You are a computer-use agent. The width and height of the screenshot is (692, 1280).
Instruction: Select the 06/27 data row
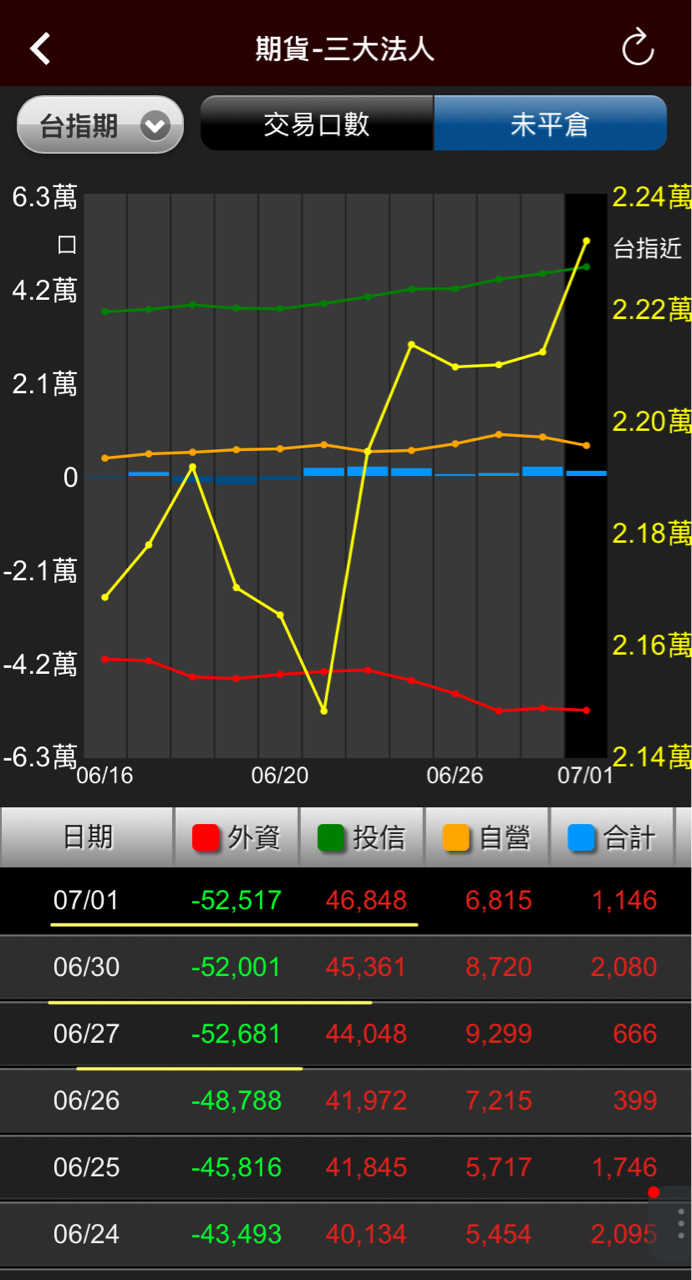click(x=345, y=1034)
